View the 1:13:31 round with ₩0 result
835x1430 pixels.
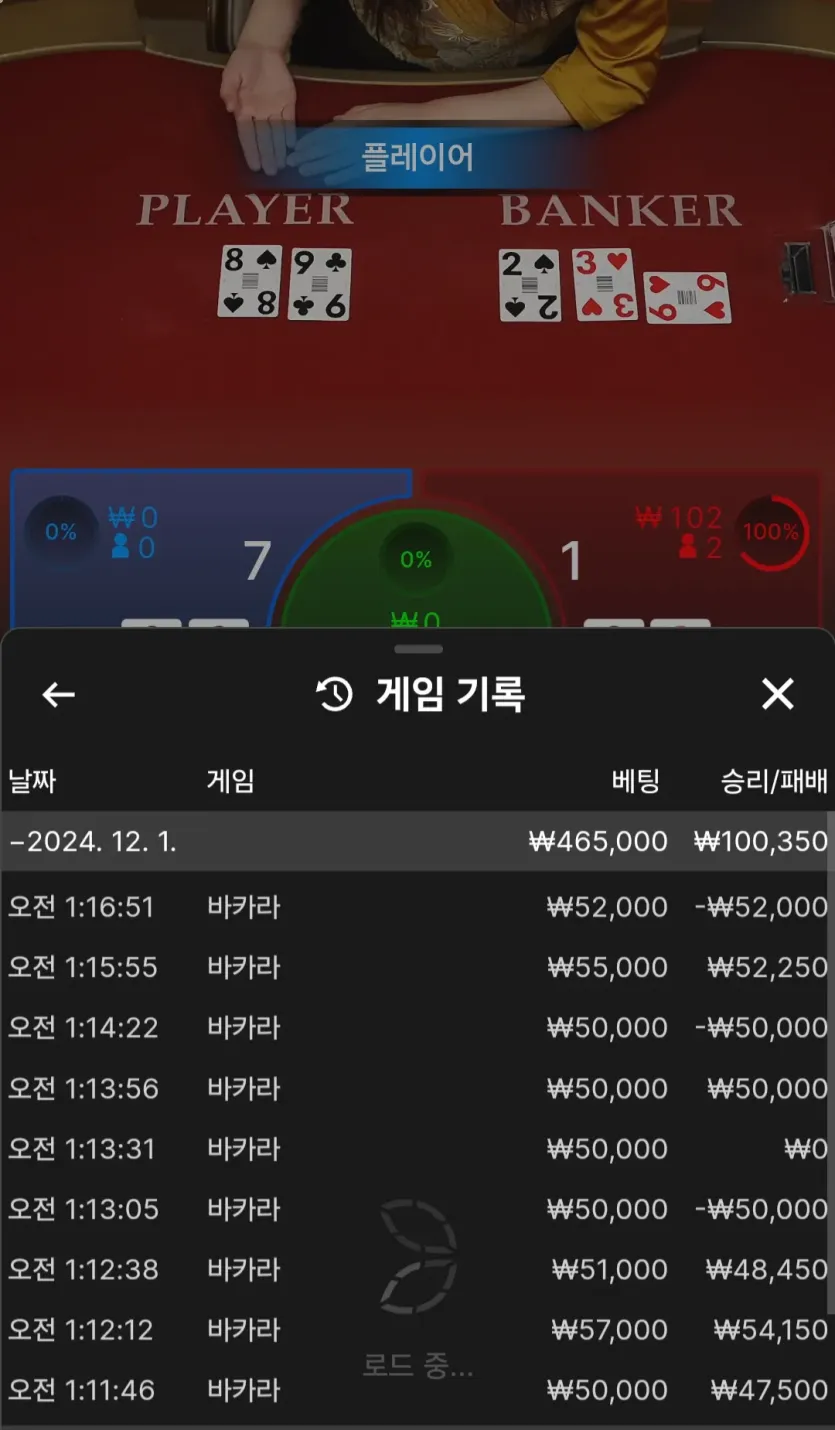point(415,1149)
